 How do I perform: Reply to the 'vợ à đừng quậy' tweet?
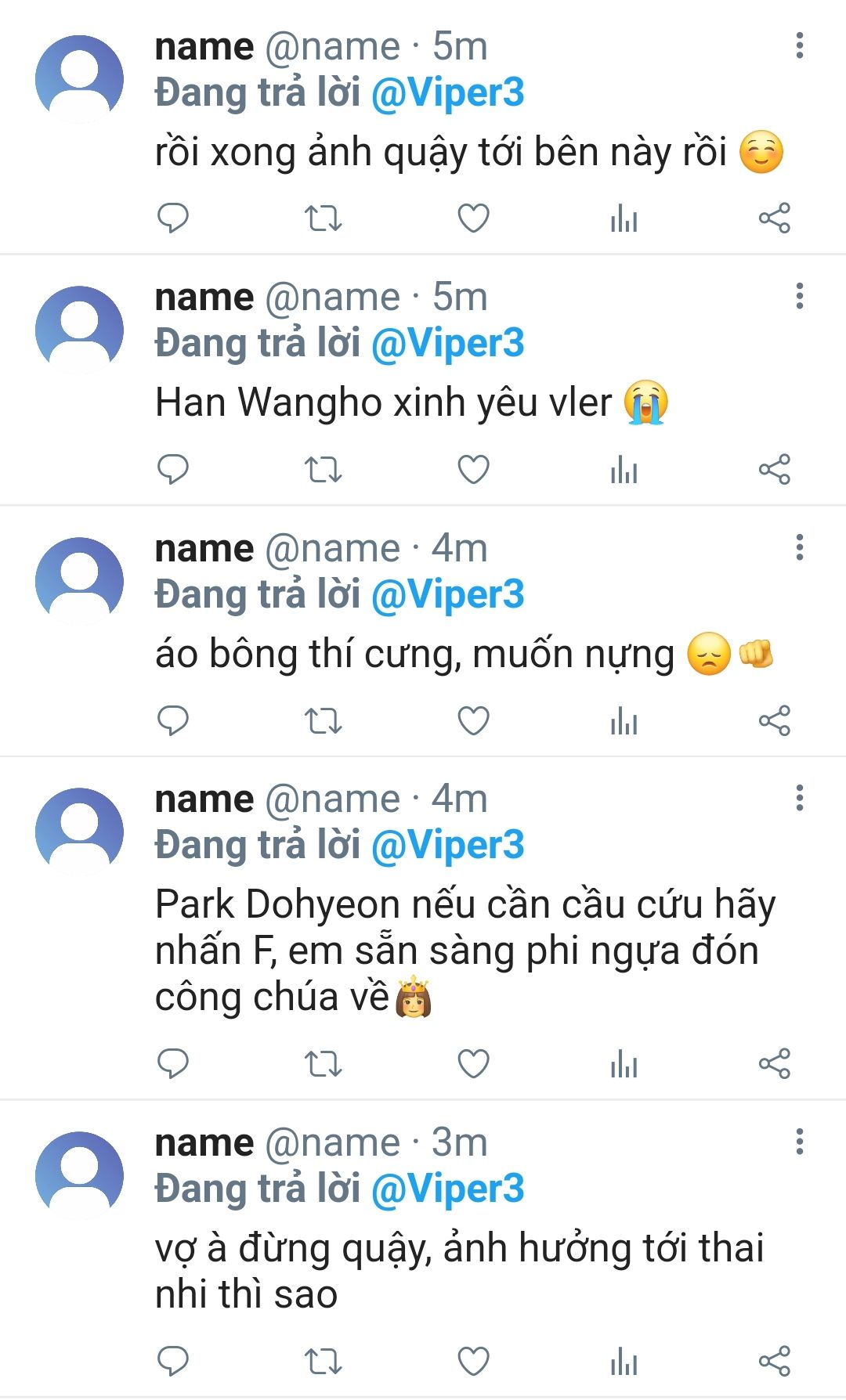click(172, 1361)
